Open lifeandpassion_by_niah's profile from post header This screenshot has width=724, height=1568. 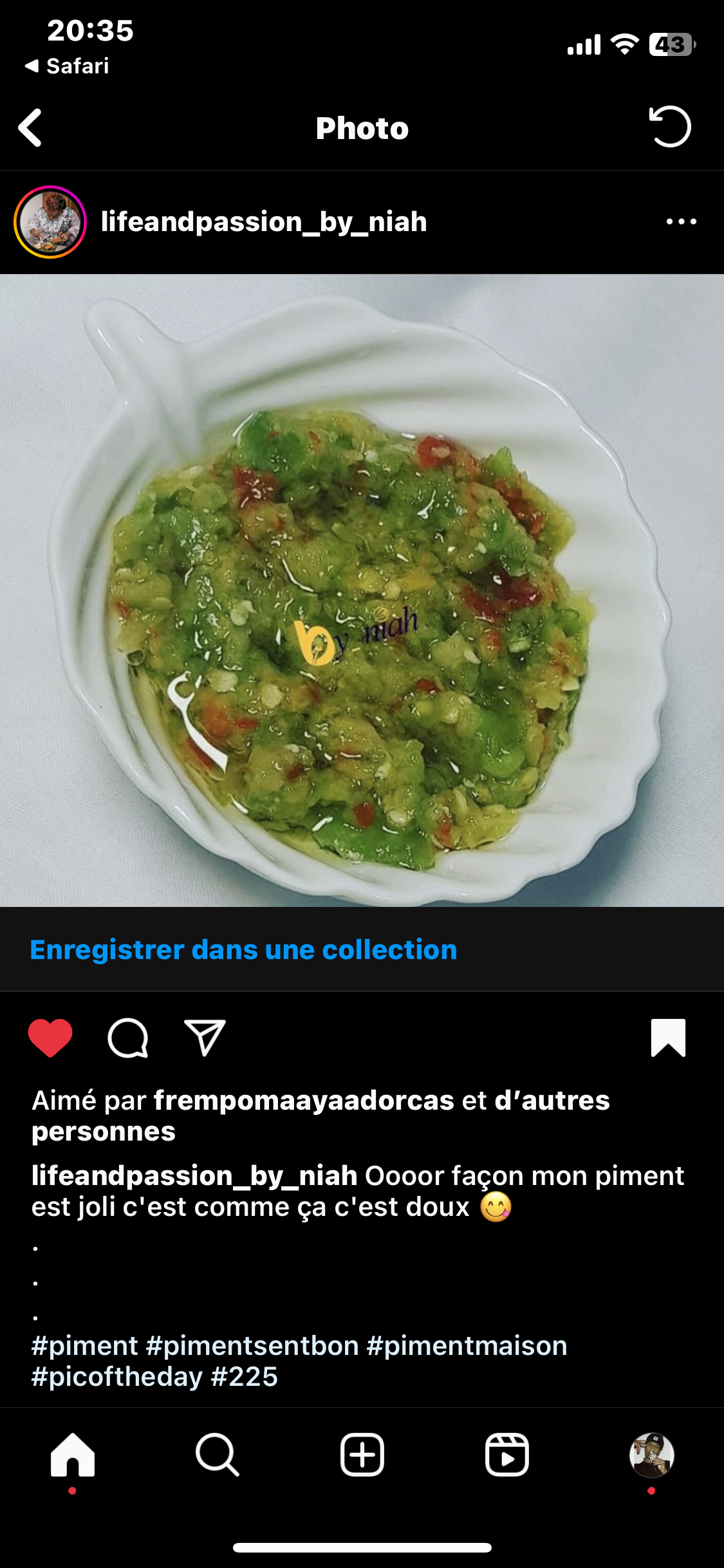(264, 222)
